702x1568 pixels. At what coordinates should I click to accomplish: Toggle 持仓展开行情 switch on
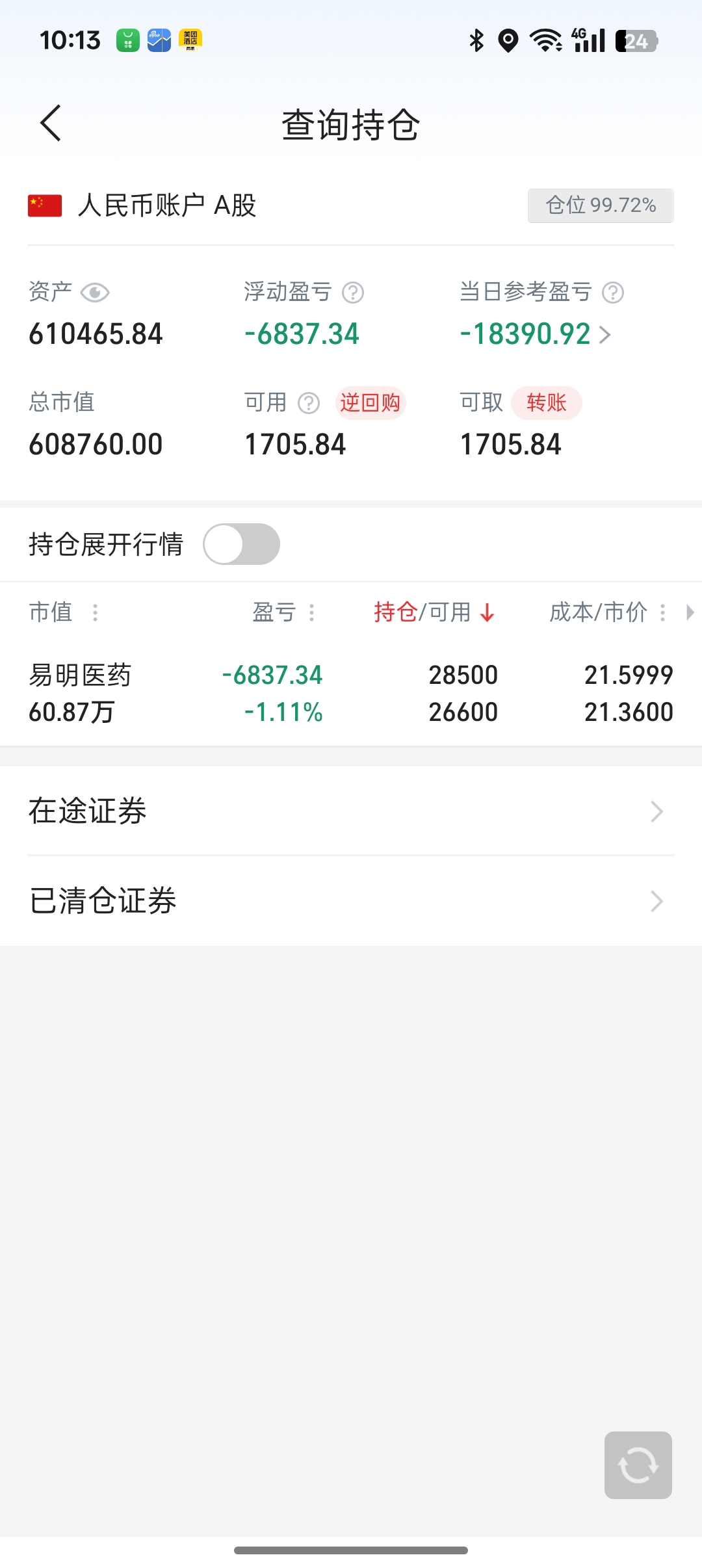[x=242, y=544]
